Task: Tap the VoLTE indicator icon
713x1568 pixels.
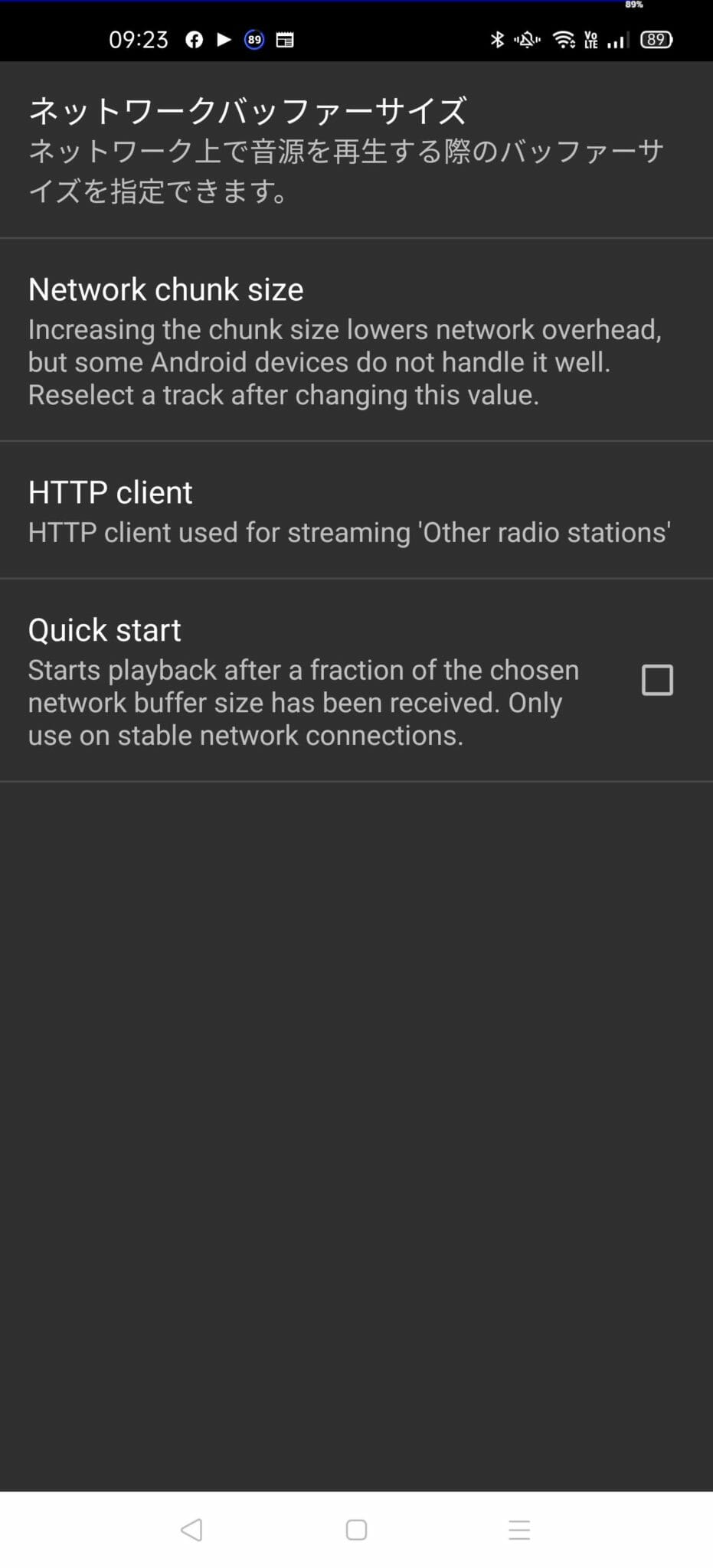Action: 590,40
